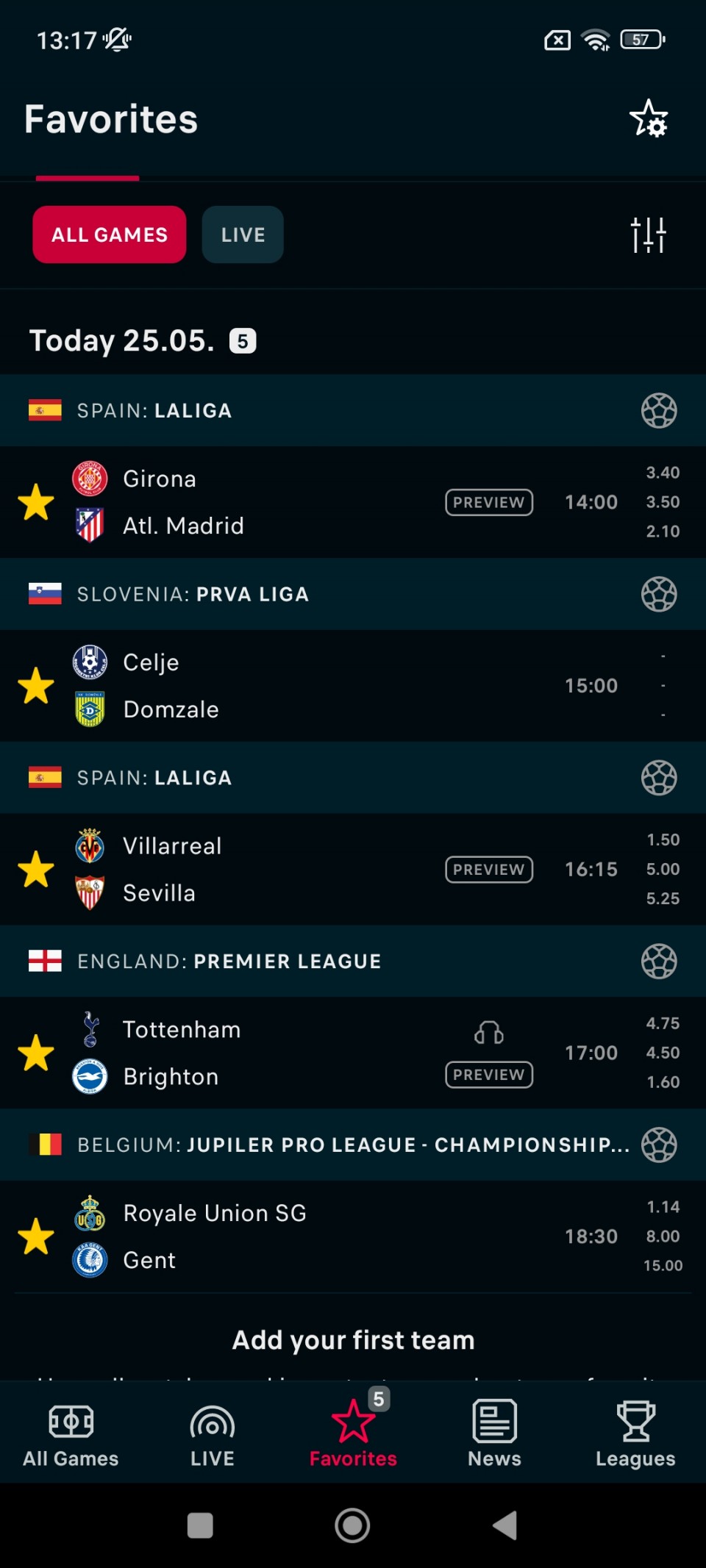Image resolution: width=706 pixels, height=1568 pixels.
Task: Open the Royale Union SG vs Gent match
Action: click(353, 1236)
